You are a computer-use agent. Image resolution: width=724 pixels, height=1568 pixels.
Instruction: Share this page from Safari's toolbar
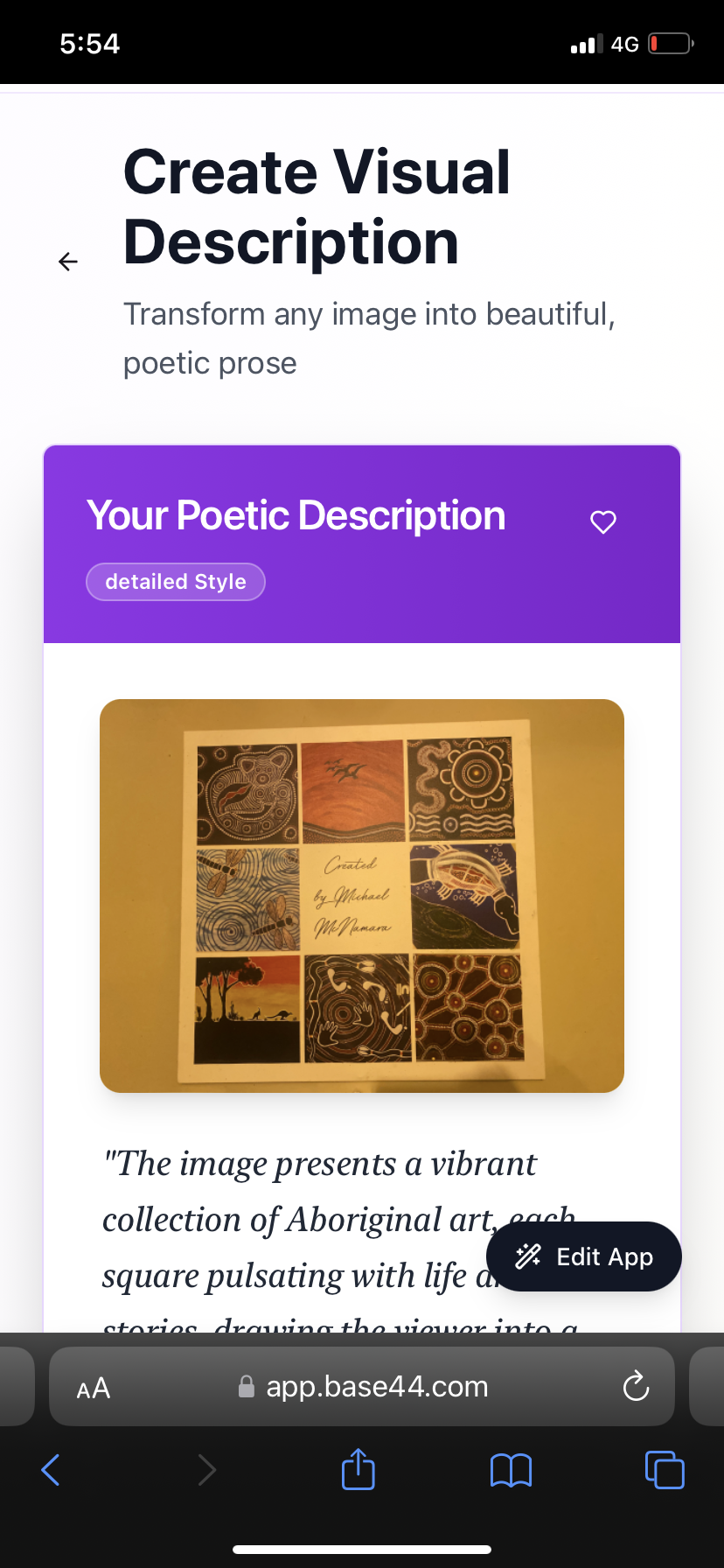coord(359,1469)
